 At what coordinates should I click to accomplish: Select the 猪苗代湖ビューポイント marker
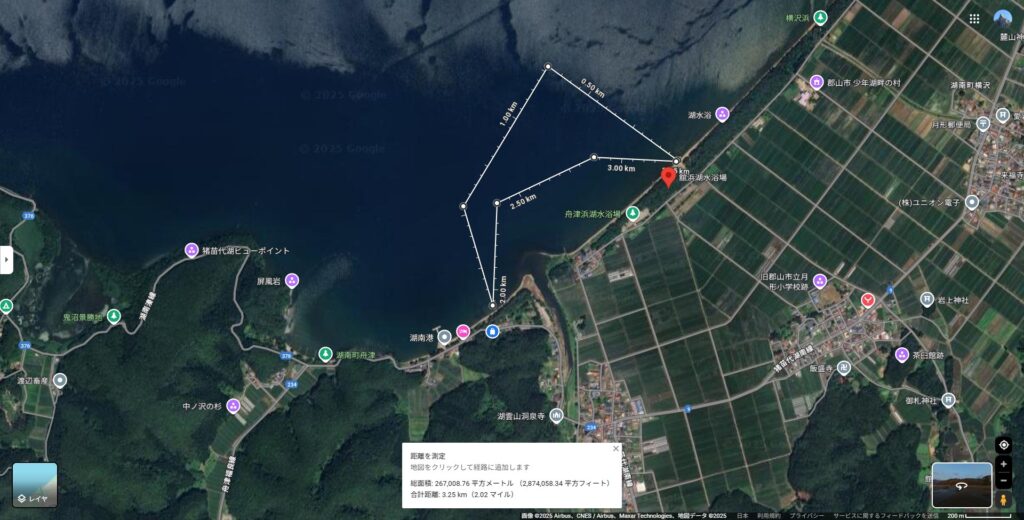coord(192,250)
